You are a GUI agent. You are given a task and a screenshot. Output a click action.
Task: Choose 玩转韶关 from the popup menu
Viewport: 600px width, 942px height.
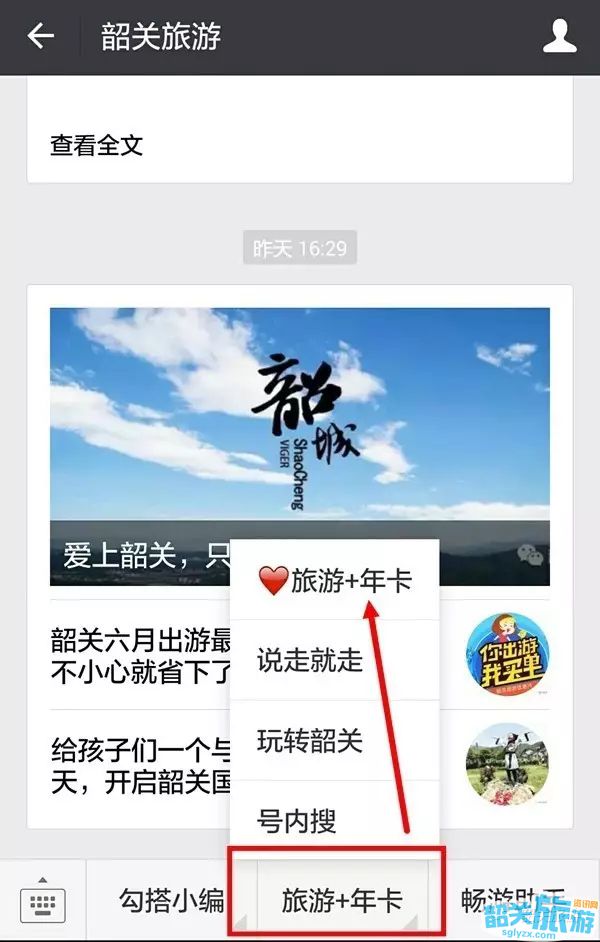coord(310,741)
